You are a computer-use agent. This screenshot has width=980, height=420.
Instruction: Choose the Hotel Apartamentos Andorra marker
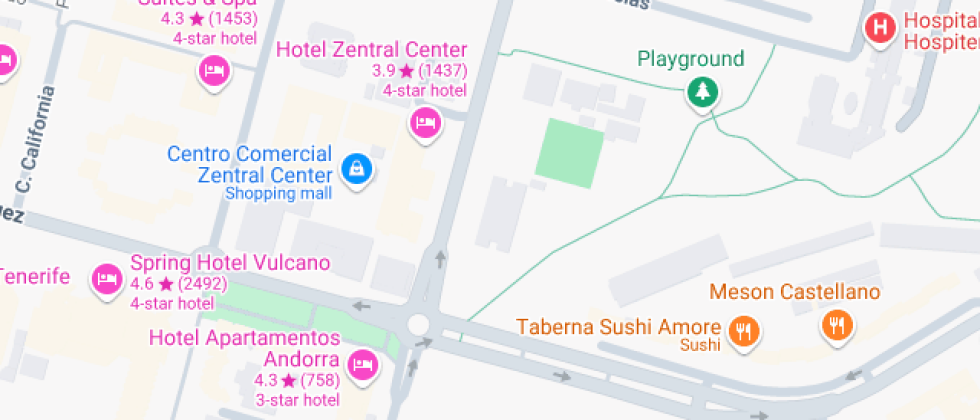(364, 362)
